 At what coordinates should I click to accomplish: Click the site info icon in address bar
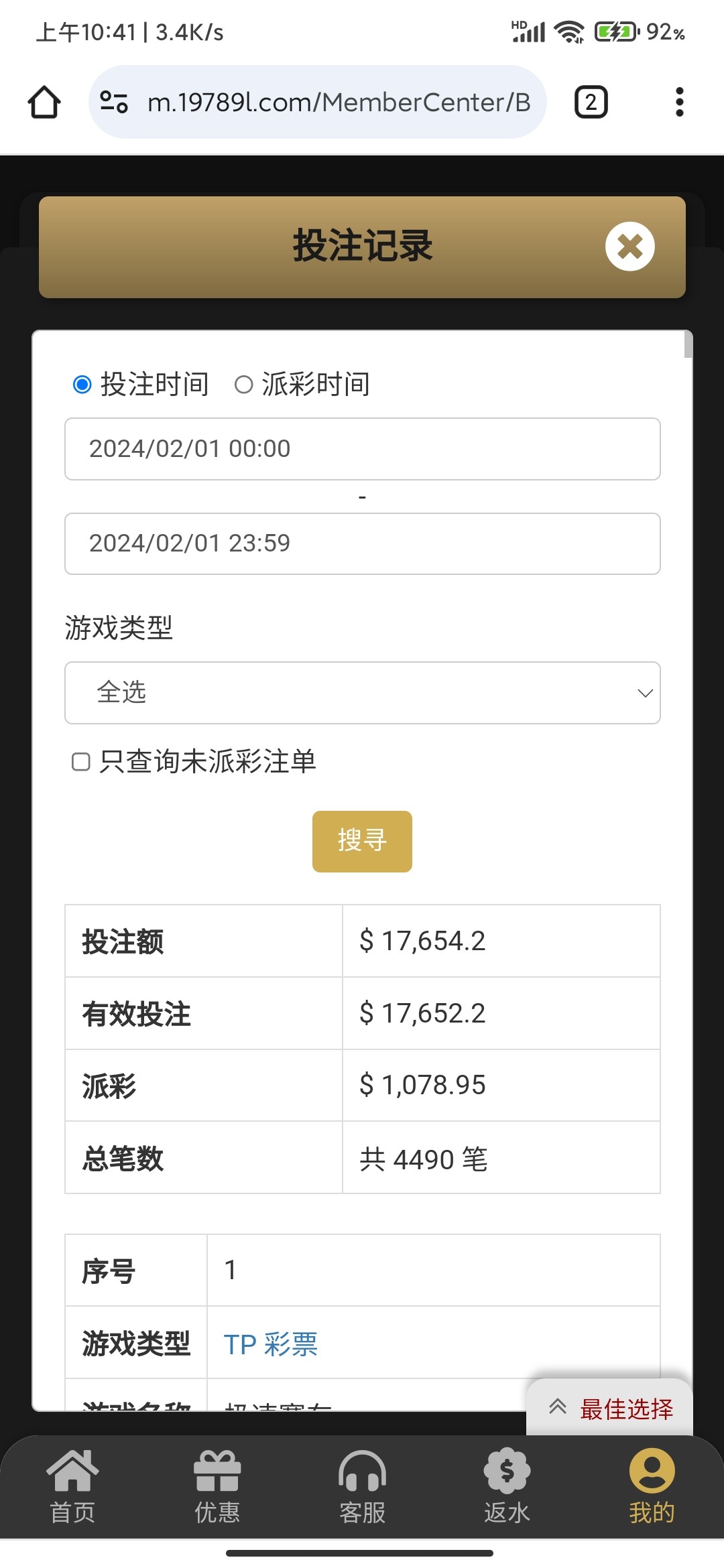[x=114, y=102]
